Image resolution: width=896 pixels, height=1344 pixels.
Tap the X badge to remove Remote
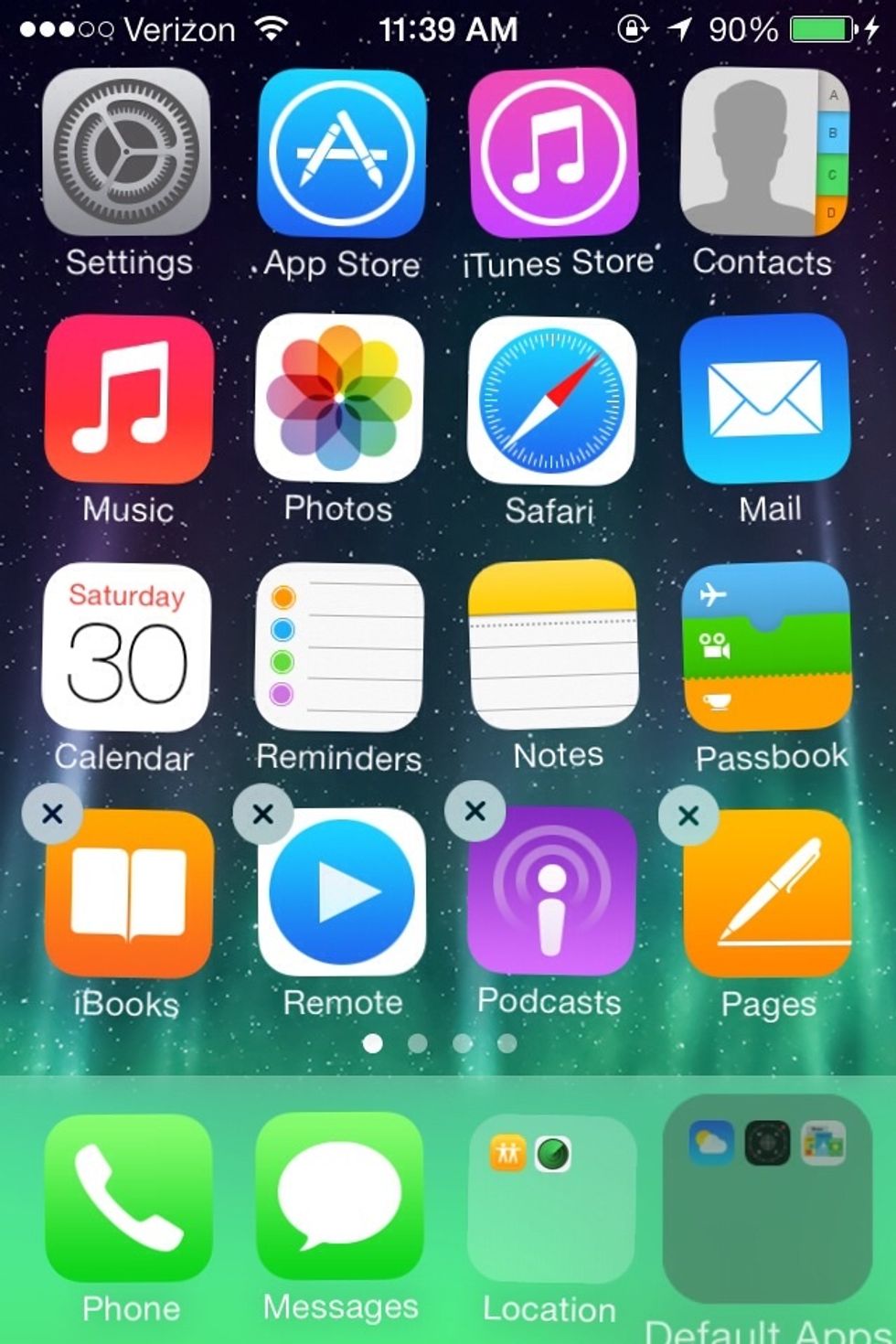point(264,812)
